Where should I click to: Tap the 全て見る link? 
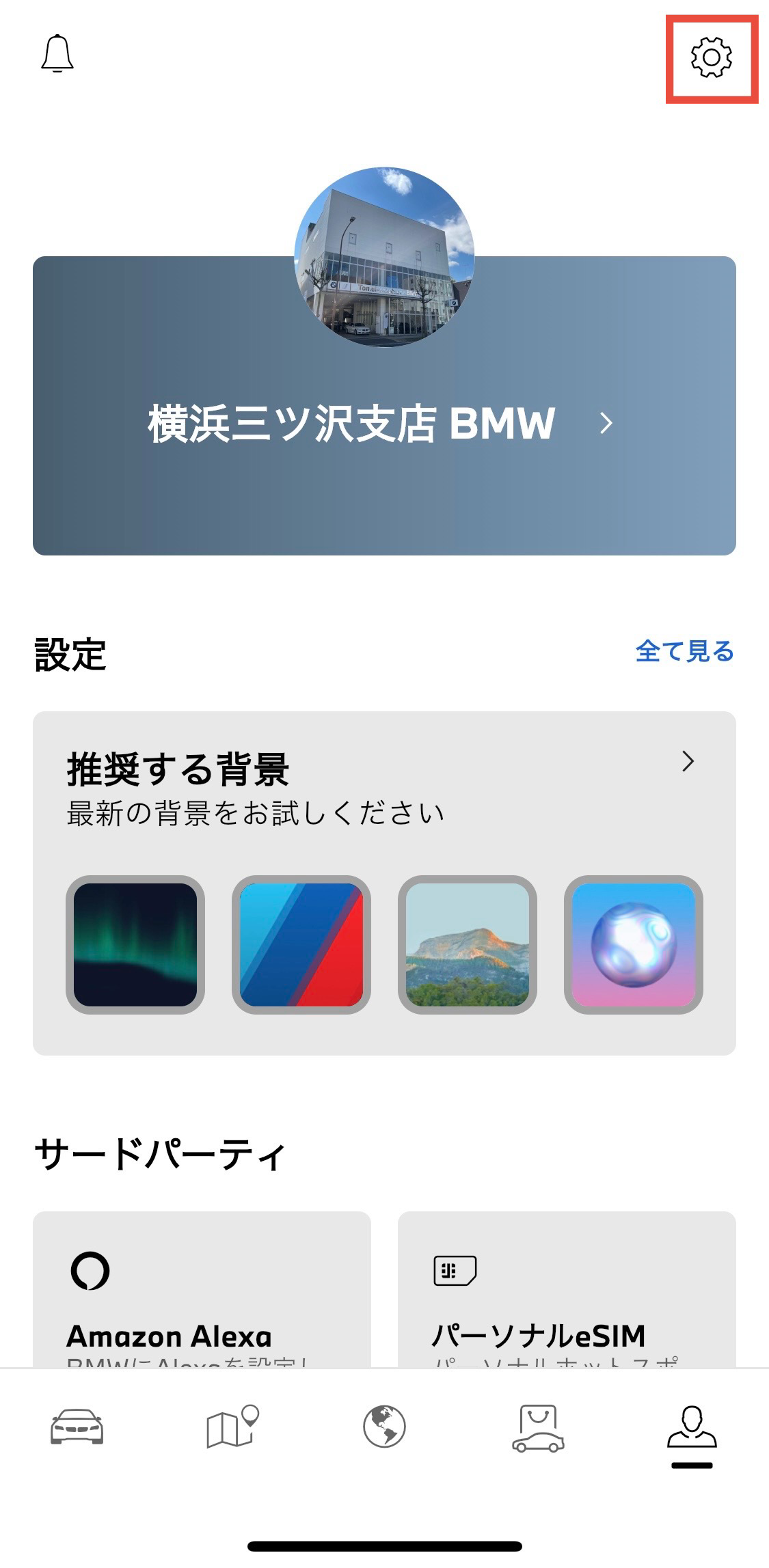pyautogui.click(x=684, y=652)
